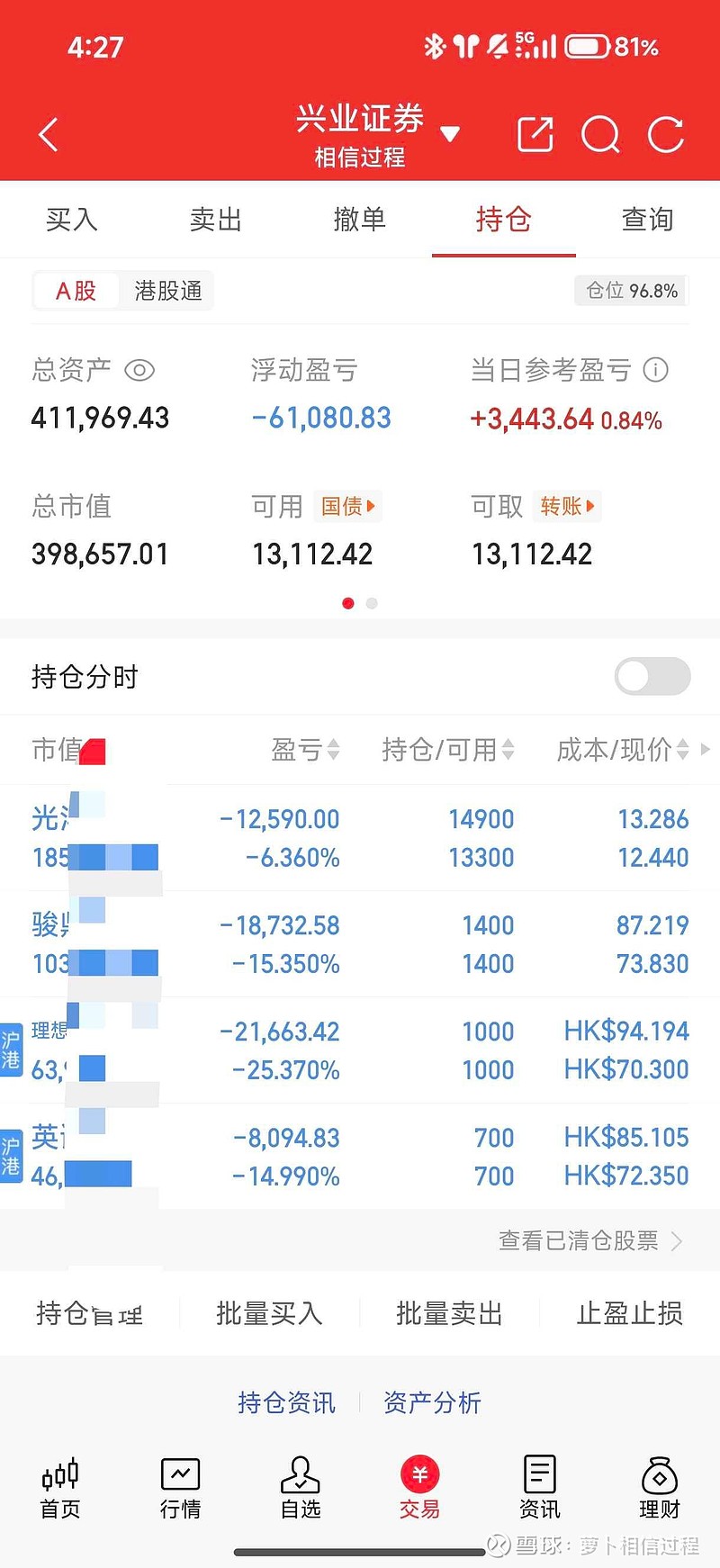Hide total assets with the eye icon
The width and height of the screenshot is (720, 1568).
pos(139,370)
